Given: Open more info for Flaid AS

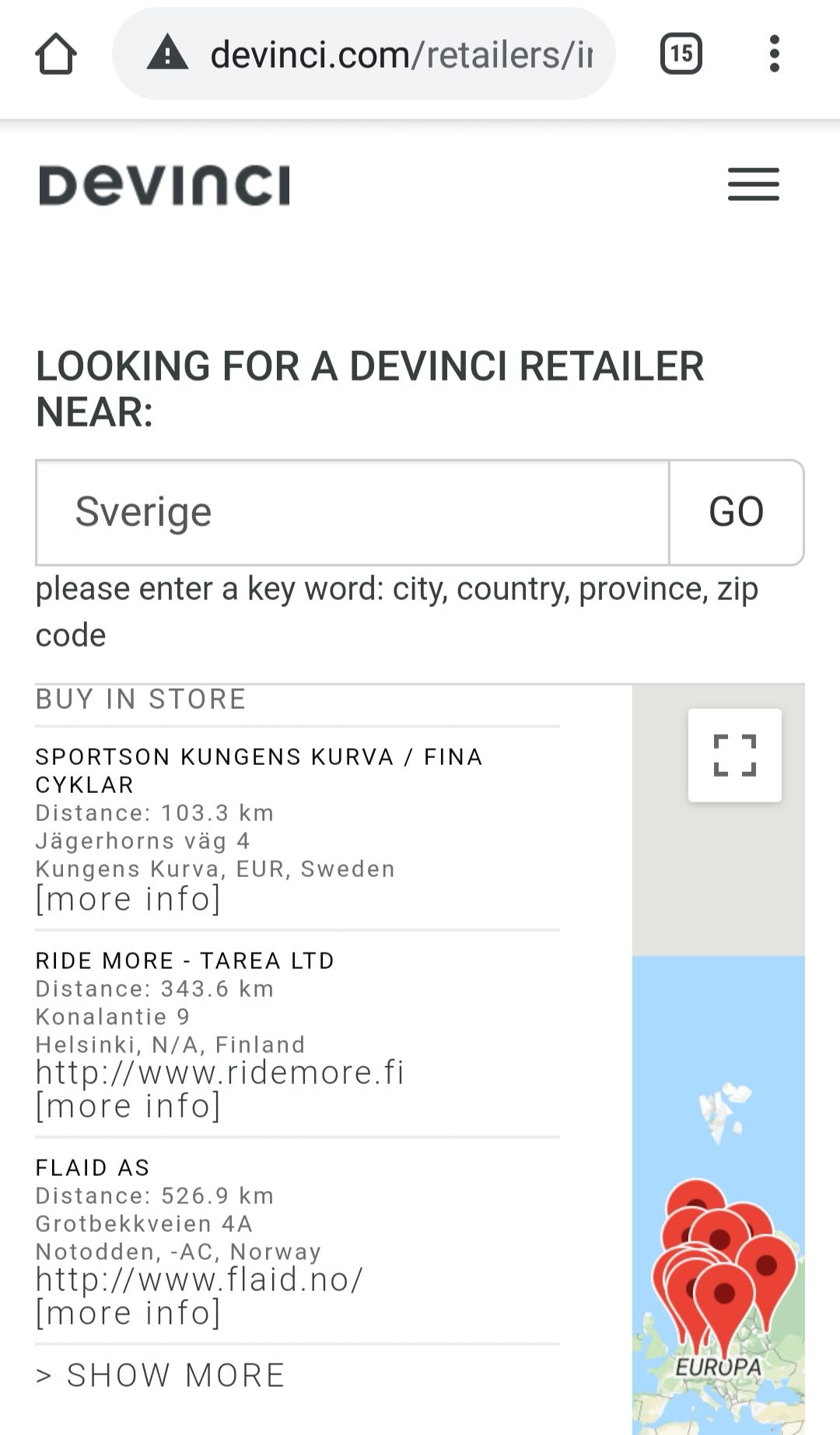Looking at the screenshot, I should point(128,1313).
